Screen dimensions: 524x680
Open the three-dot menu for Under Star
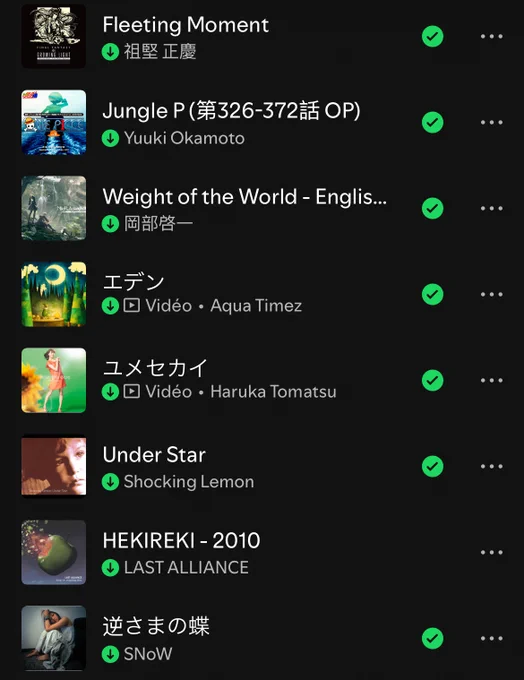tap(491, 466)
